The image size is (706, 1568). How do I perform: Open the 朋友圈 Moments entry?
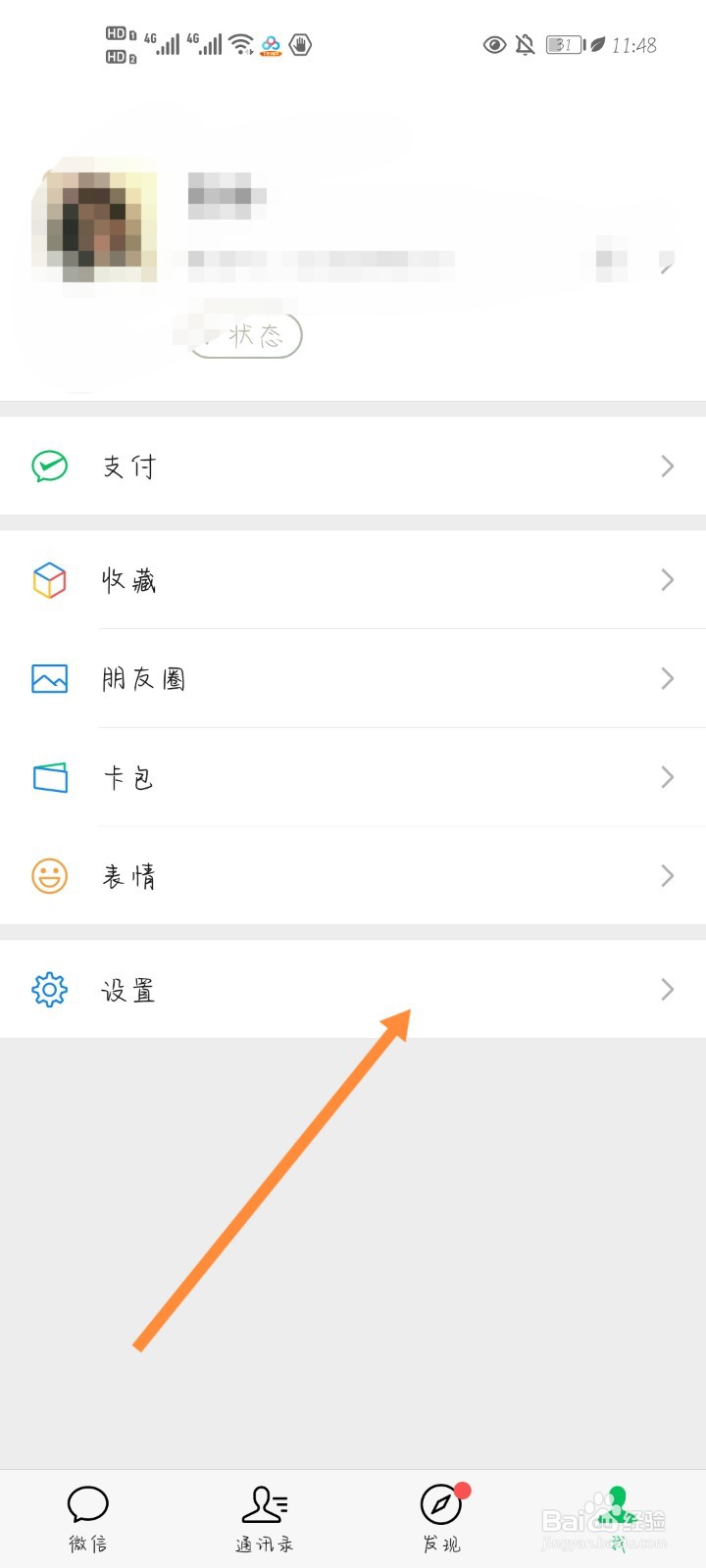point(353,679)
